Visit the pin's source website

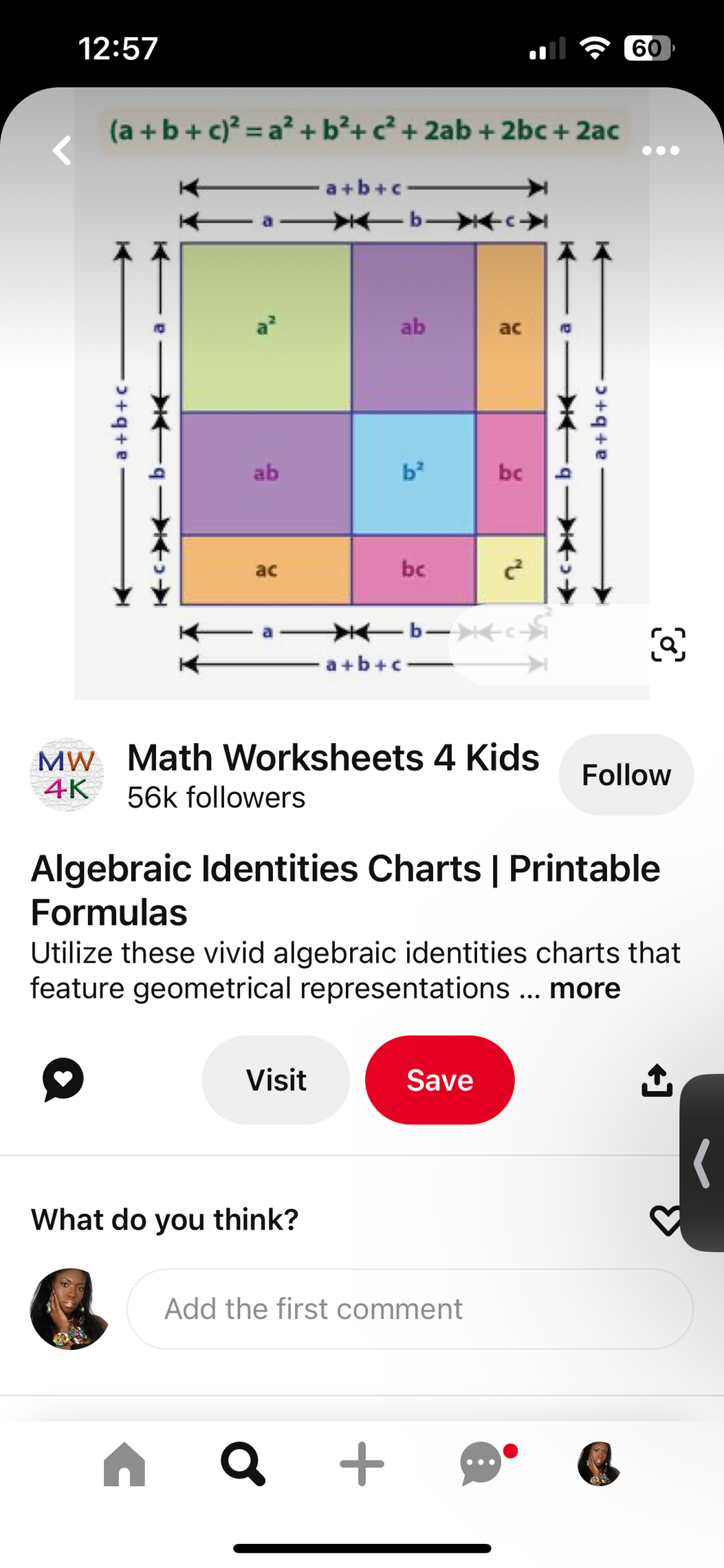click(276, 1080)
